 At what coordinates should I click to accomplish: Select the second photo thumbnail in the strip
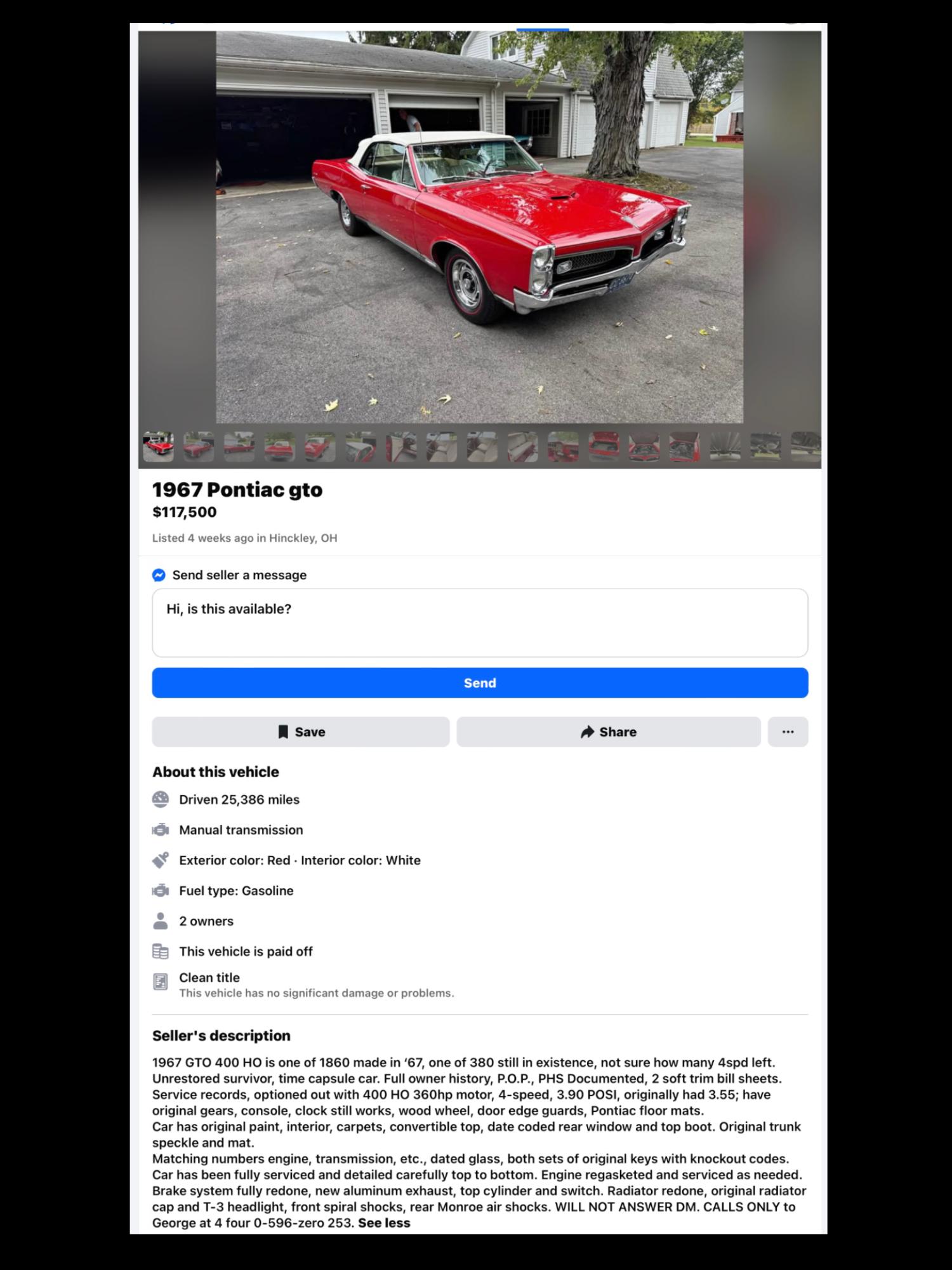(x=199, y=446)
